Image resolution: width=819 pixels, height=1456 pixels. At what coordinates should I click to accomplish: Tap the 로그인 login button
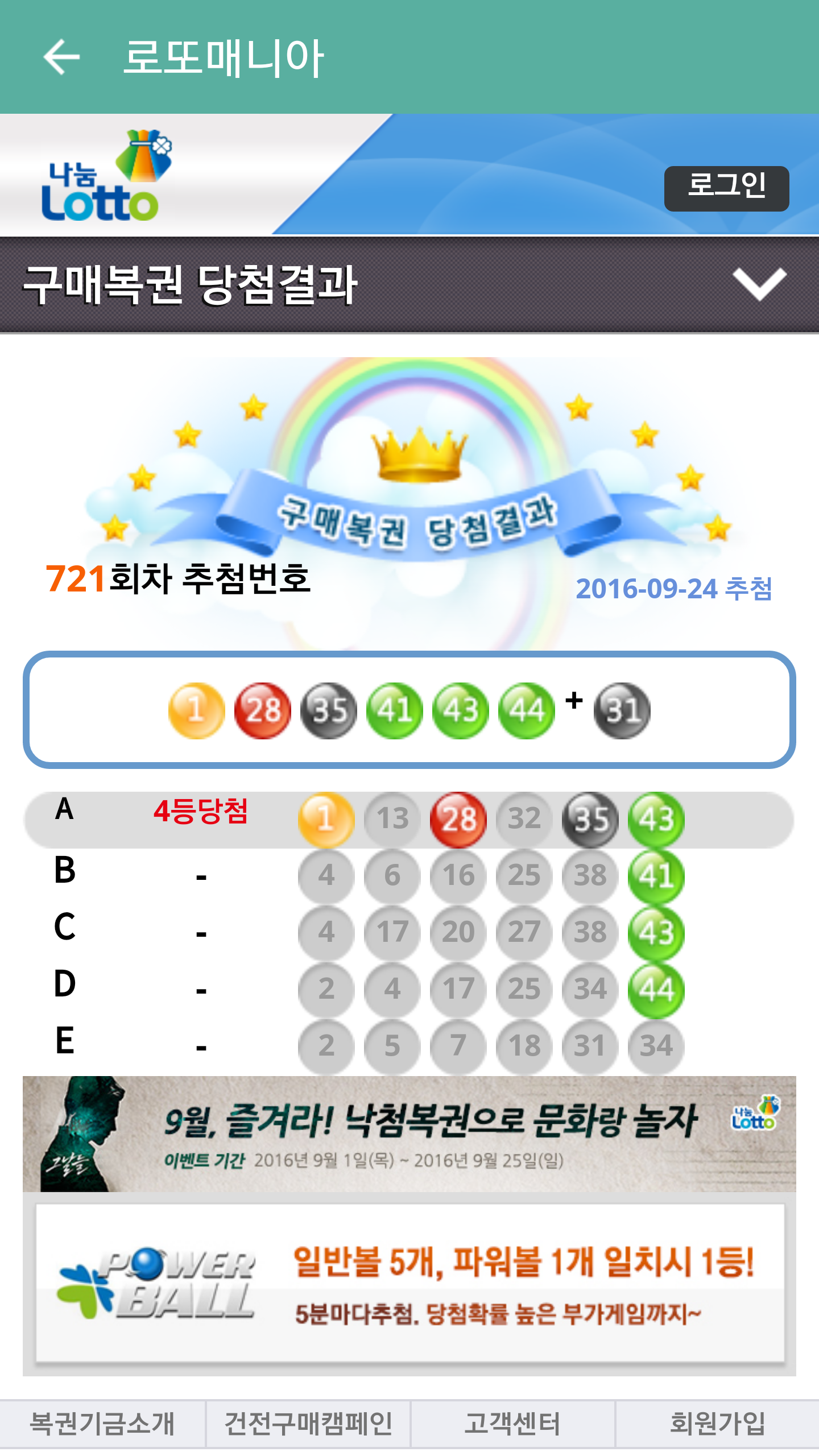726,188
